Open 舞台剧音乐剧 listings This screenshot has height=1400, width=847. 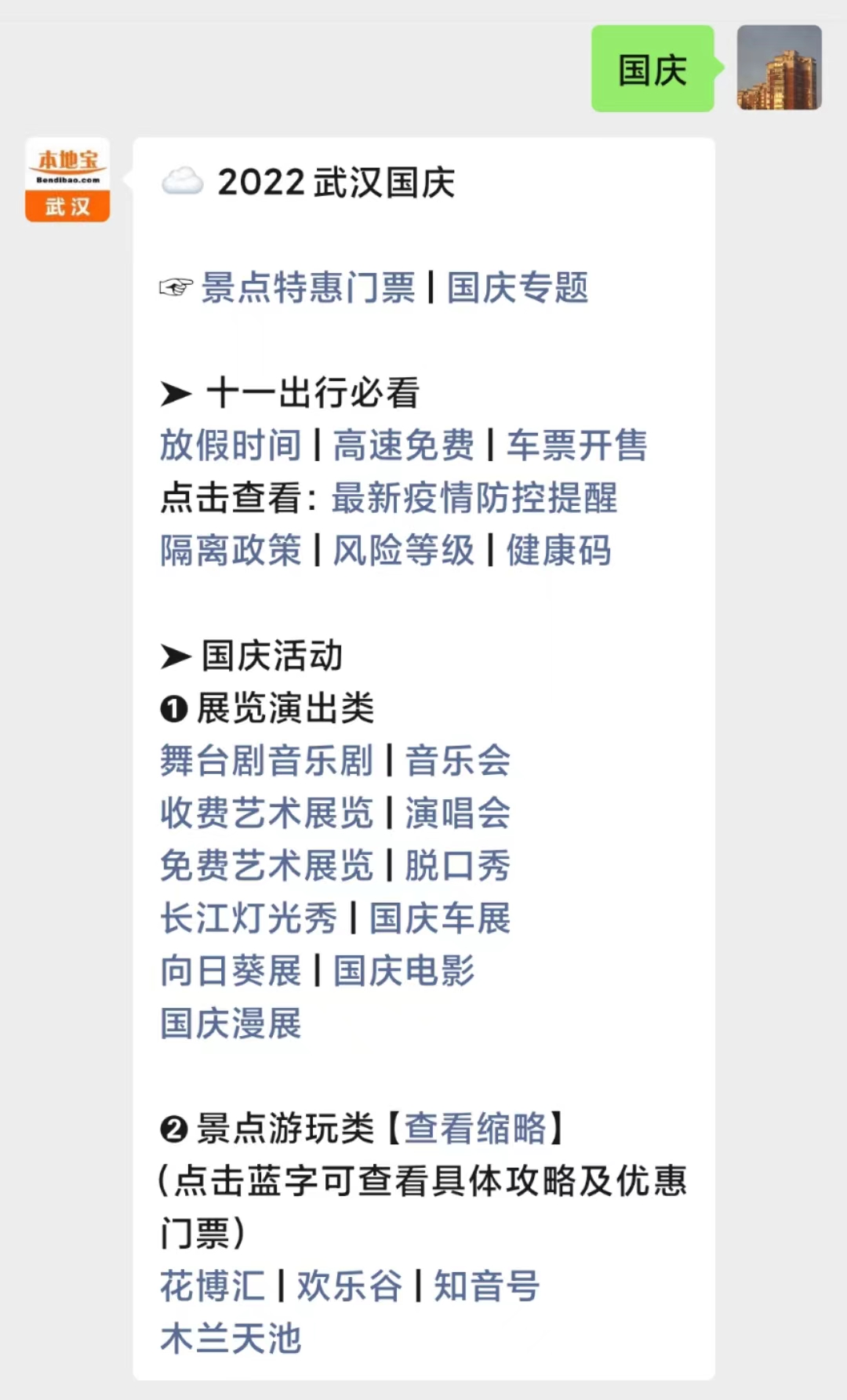(267, 761)
